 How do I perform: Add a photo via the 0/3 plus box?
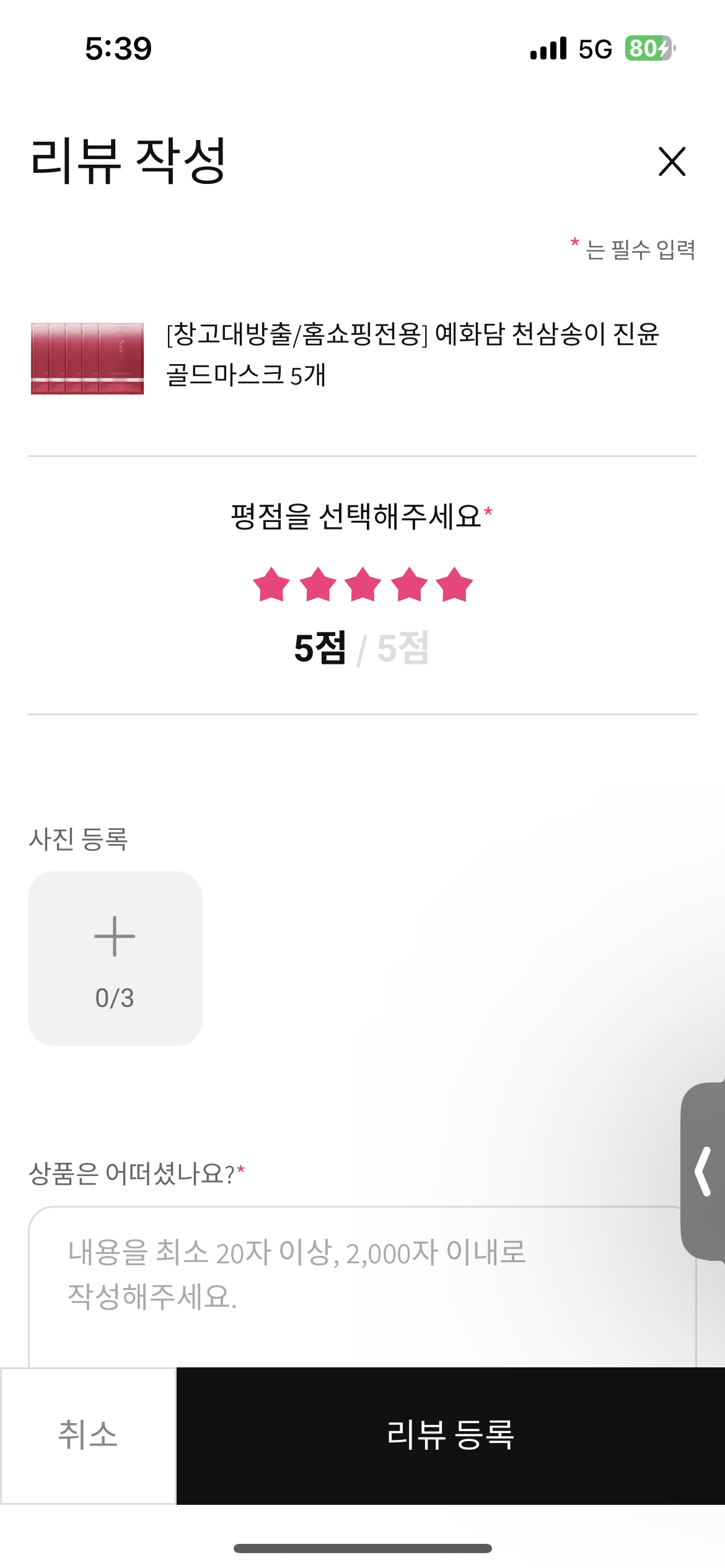pyautogui.click(x=115, y=958)
